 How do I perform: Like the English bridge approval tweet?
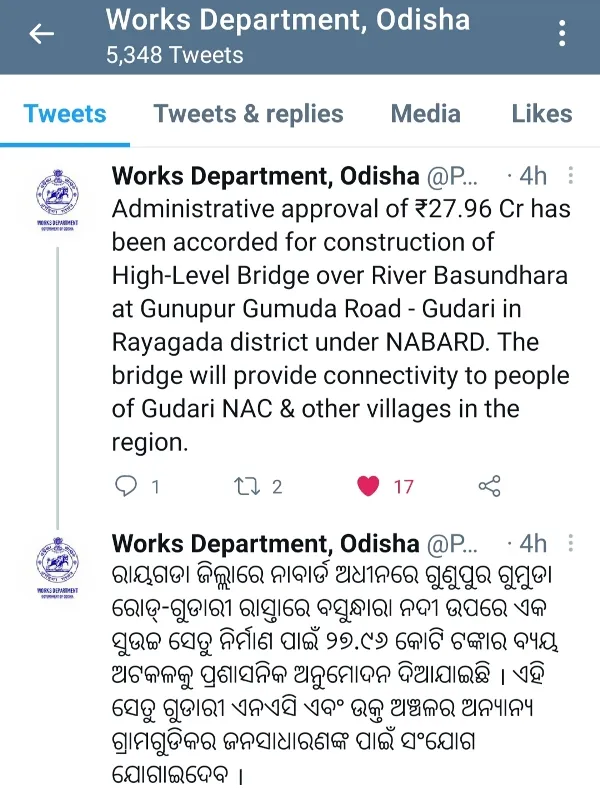(369, 487)
